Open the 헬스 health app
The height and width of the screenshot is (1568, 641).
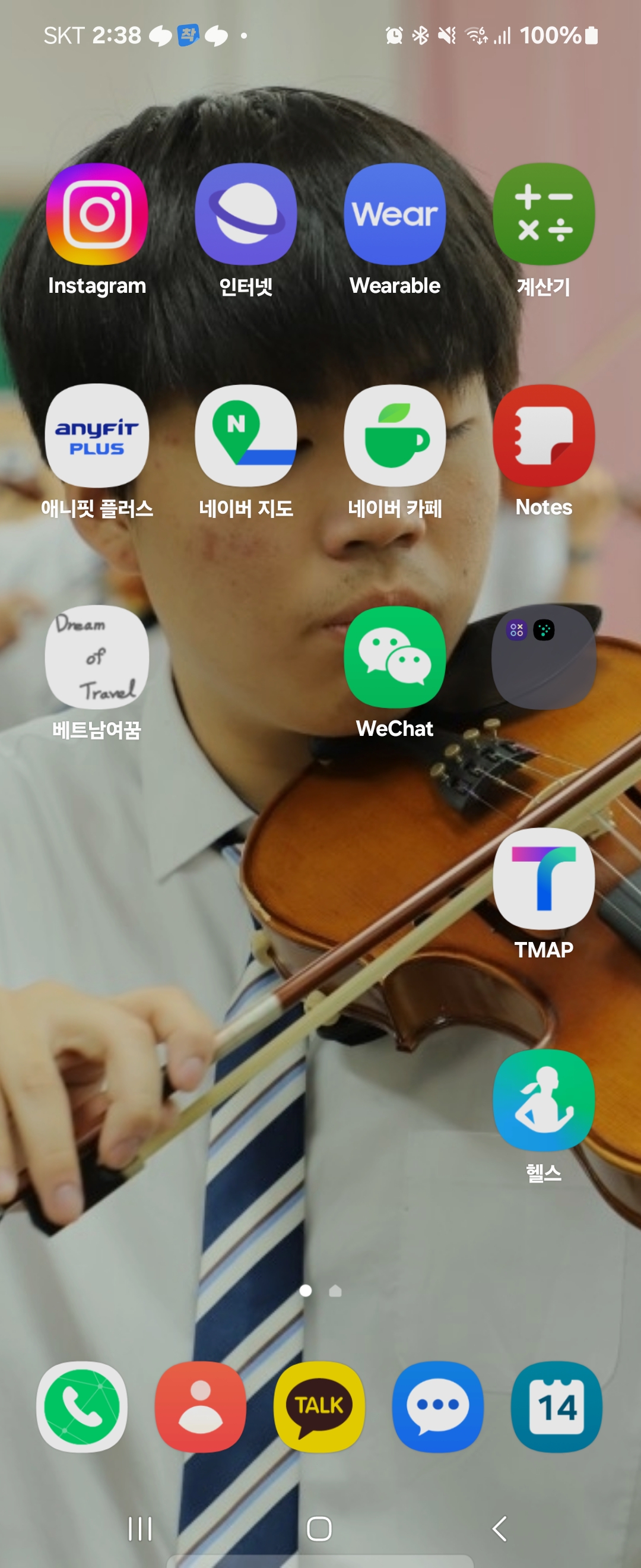[544, 1100]
